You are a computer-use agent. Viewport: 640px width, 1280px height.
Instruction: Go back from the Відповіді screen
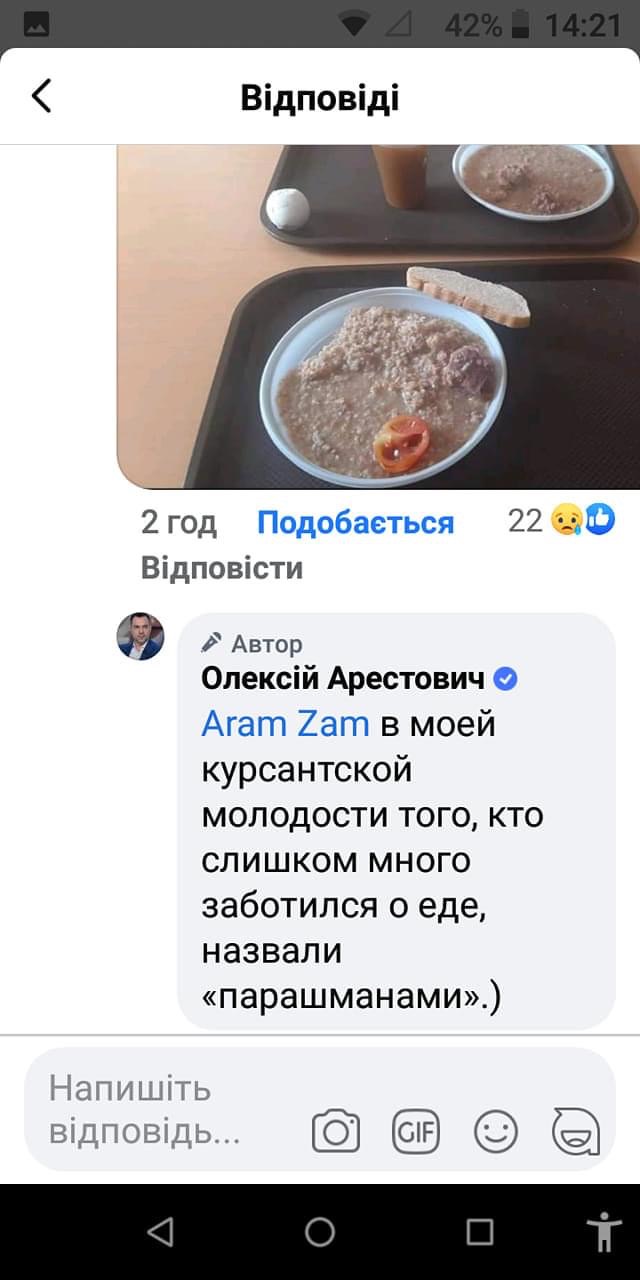[x=41, y=97]
